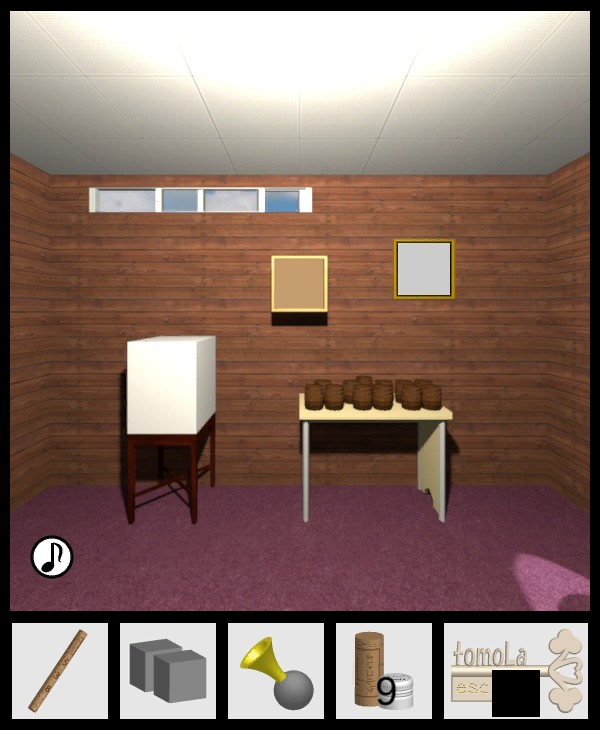The image size is (600, 730).
Task: Select the gray cubes inventory item
Action: click(x=167, y=671)
